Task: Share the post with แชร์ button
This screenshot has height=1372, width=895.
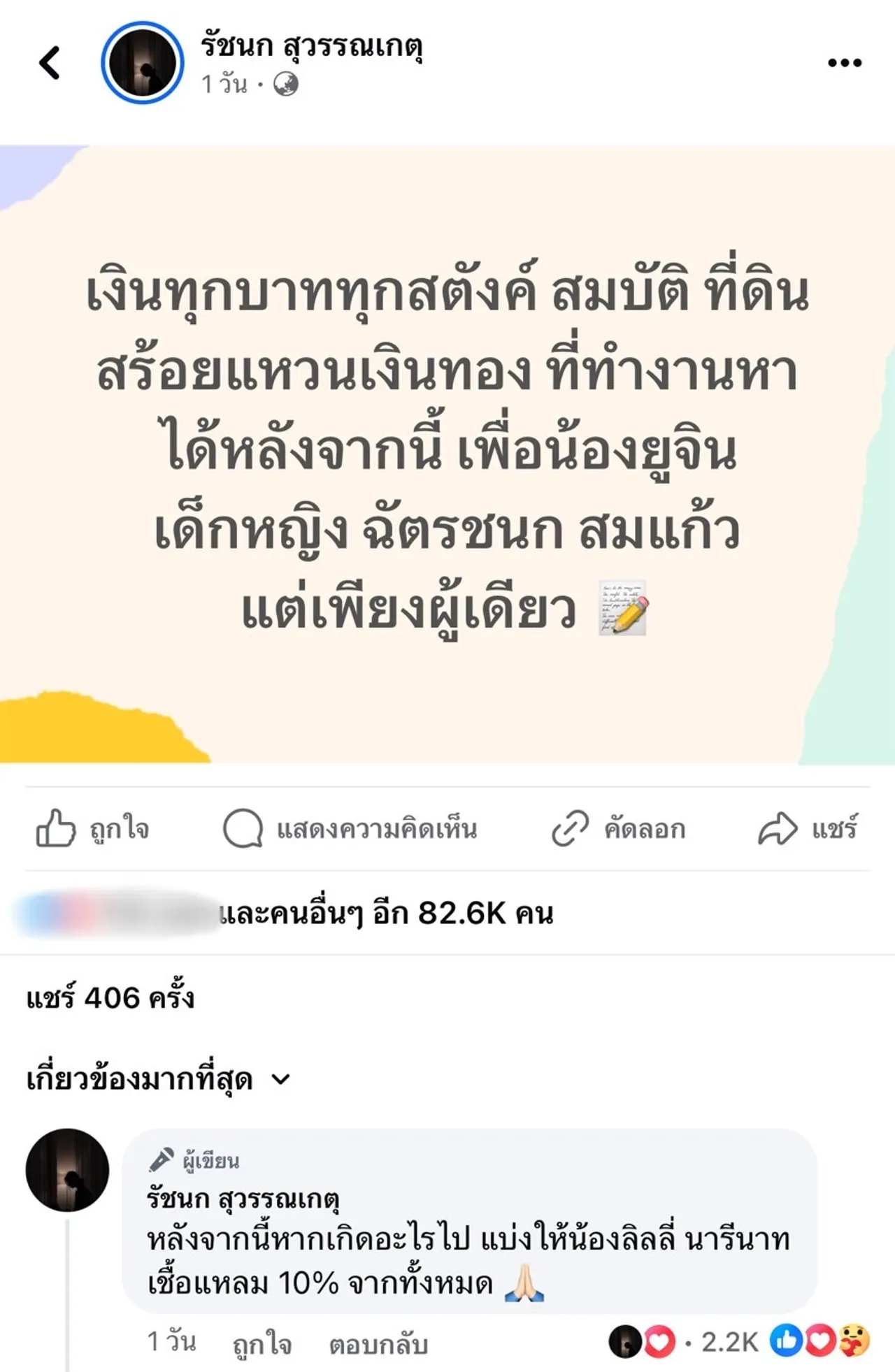Action: click(808, 829)
